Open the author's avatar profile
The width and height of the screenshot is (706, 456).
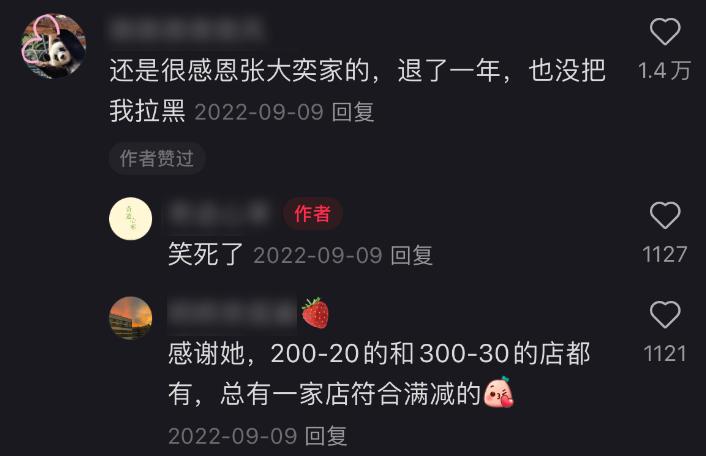click(131, 219)
